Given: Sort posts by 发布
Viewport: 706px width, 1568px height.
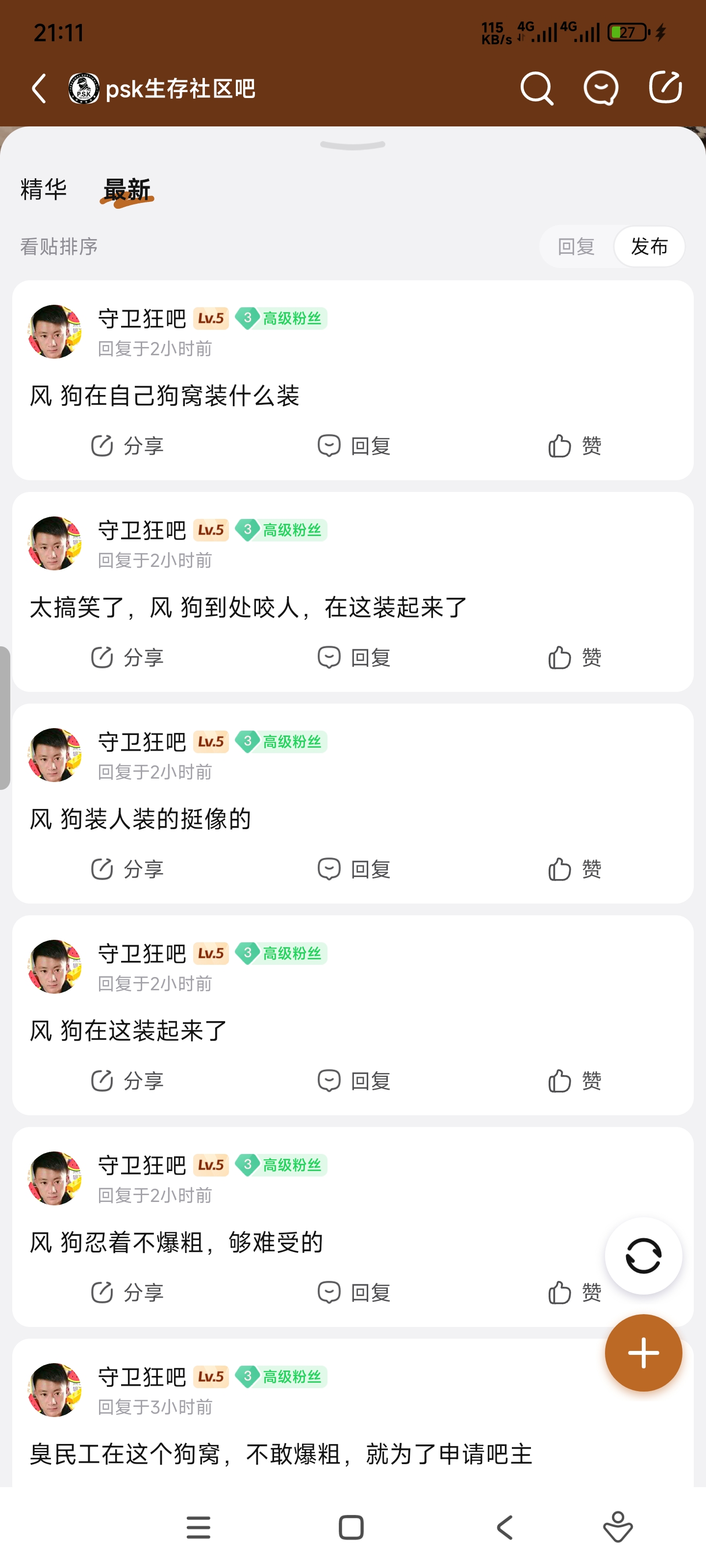Looking at the screenshot, I should [x=649, y=246].
